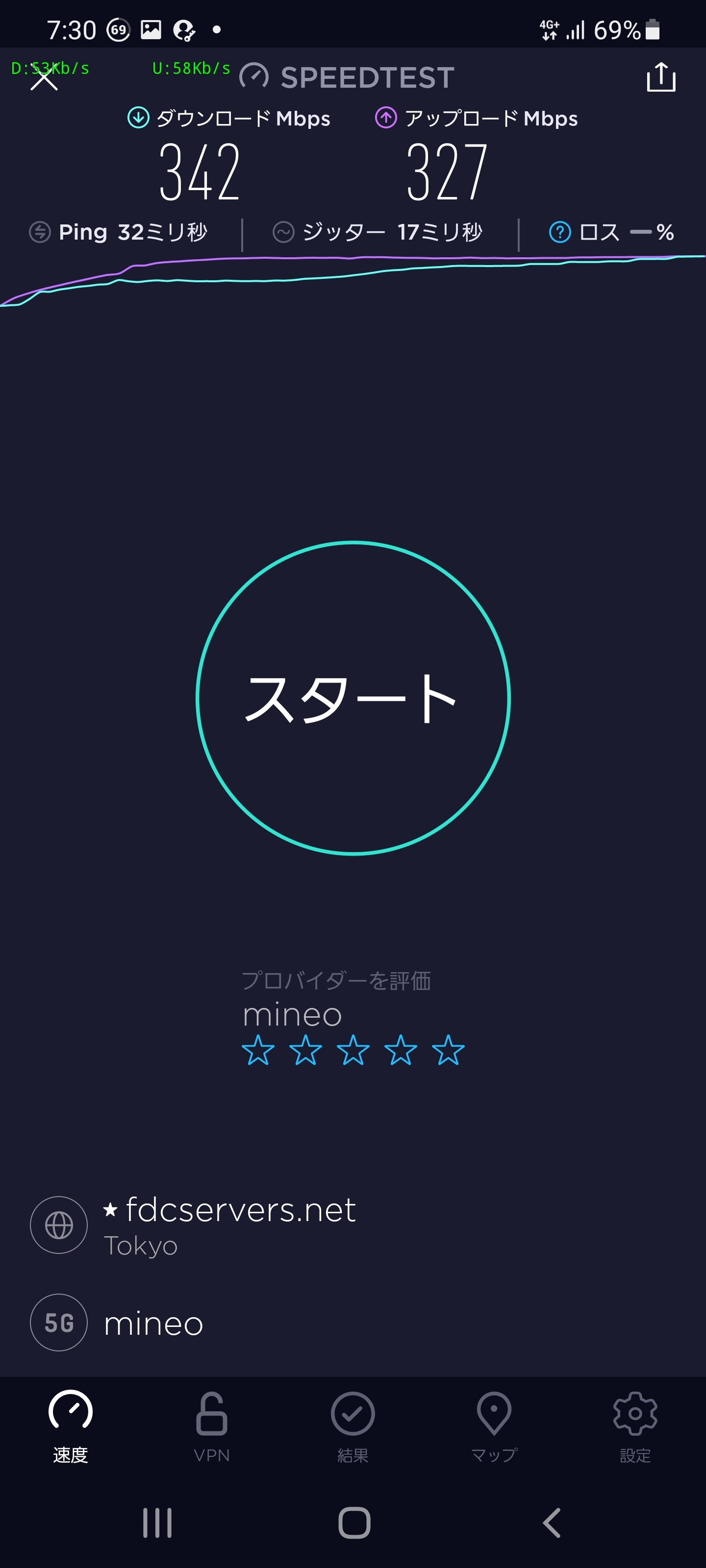Open the ロス help question mark
The height and width of the screenshot is (1568, 706).
560,232
